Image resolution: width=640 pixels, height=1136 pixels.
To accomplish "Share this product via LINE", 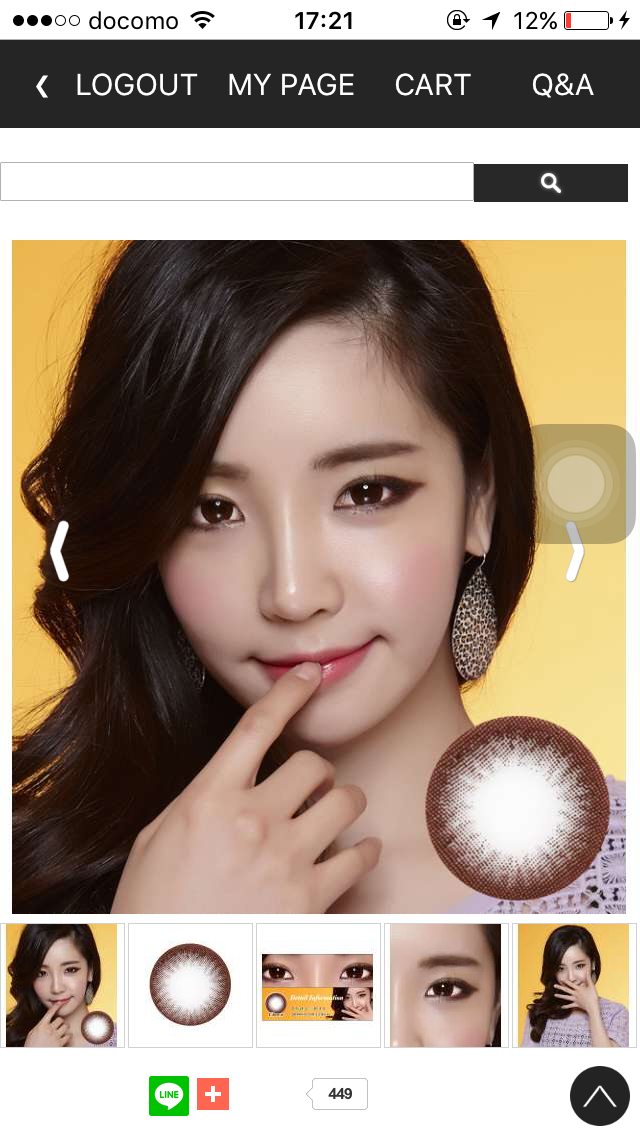I will click(x=169, y=1095).
